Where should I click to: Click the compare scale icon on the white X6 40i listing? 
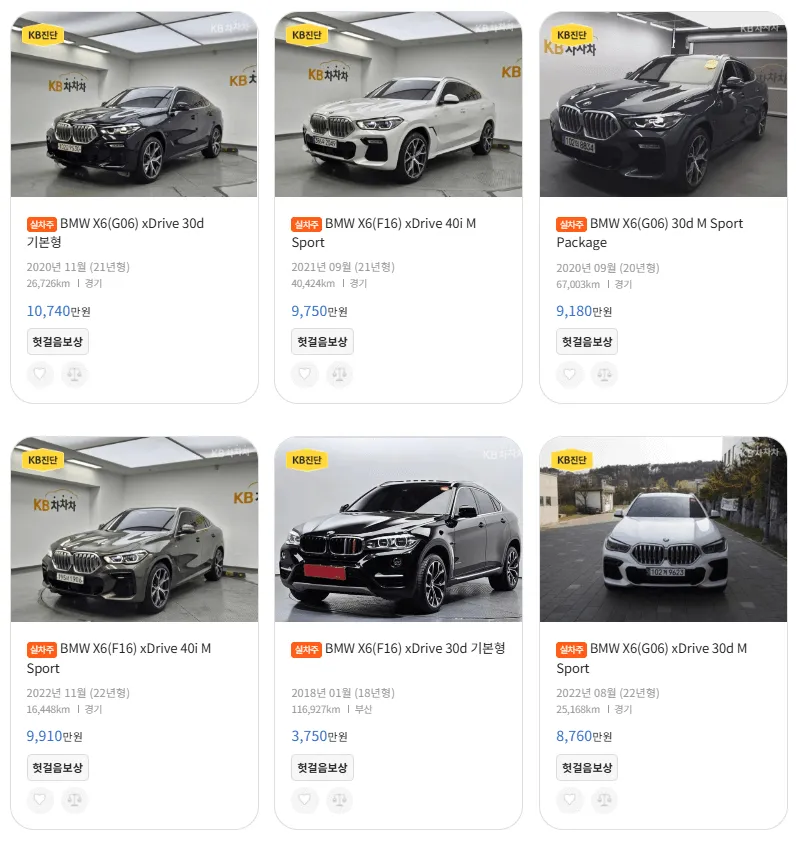339,374
